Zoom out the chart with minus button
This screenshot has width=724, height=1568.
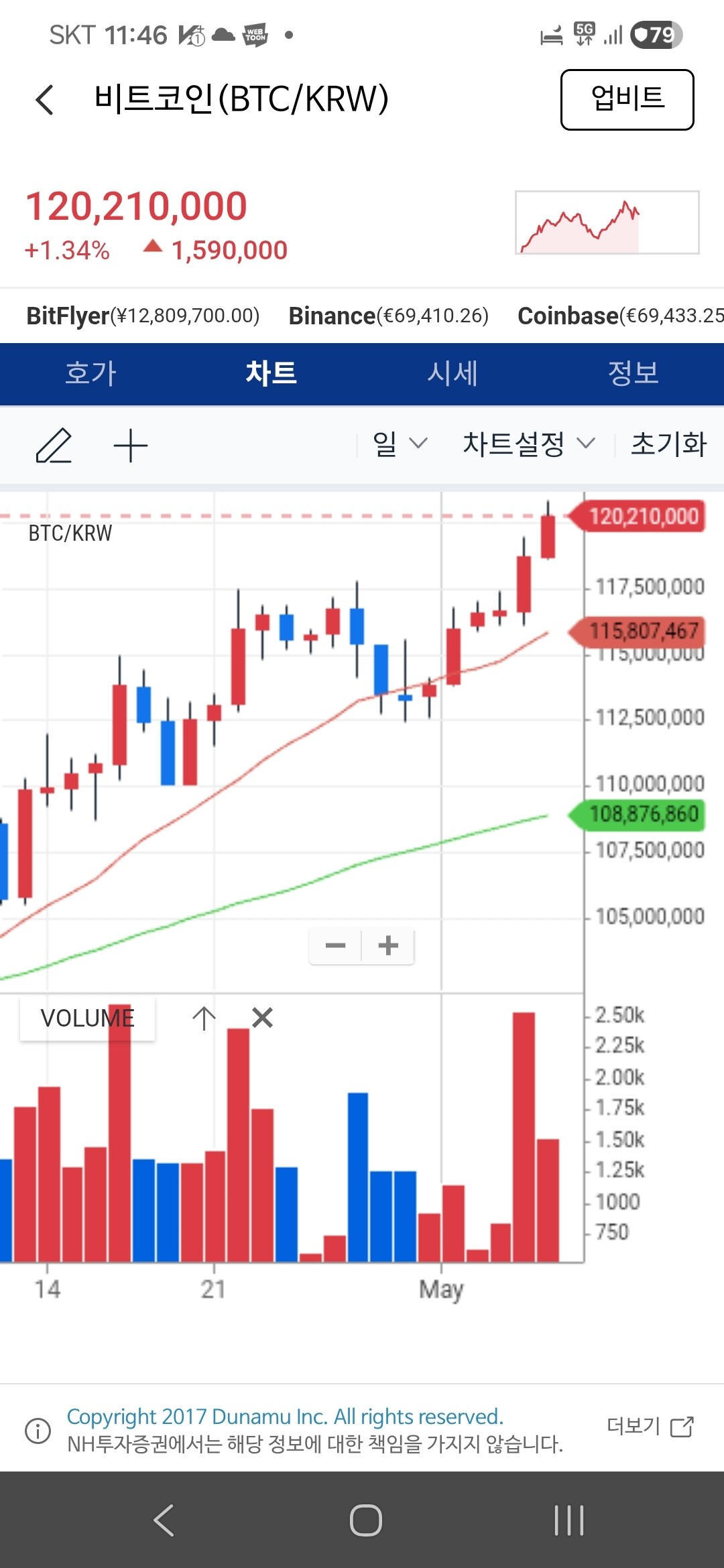click(x=335, y=946)
